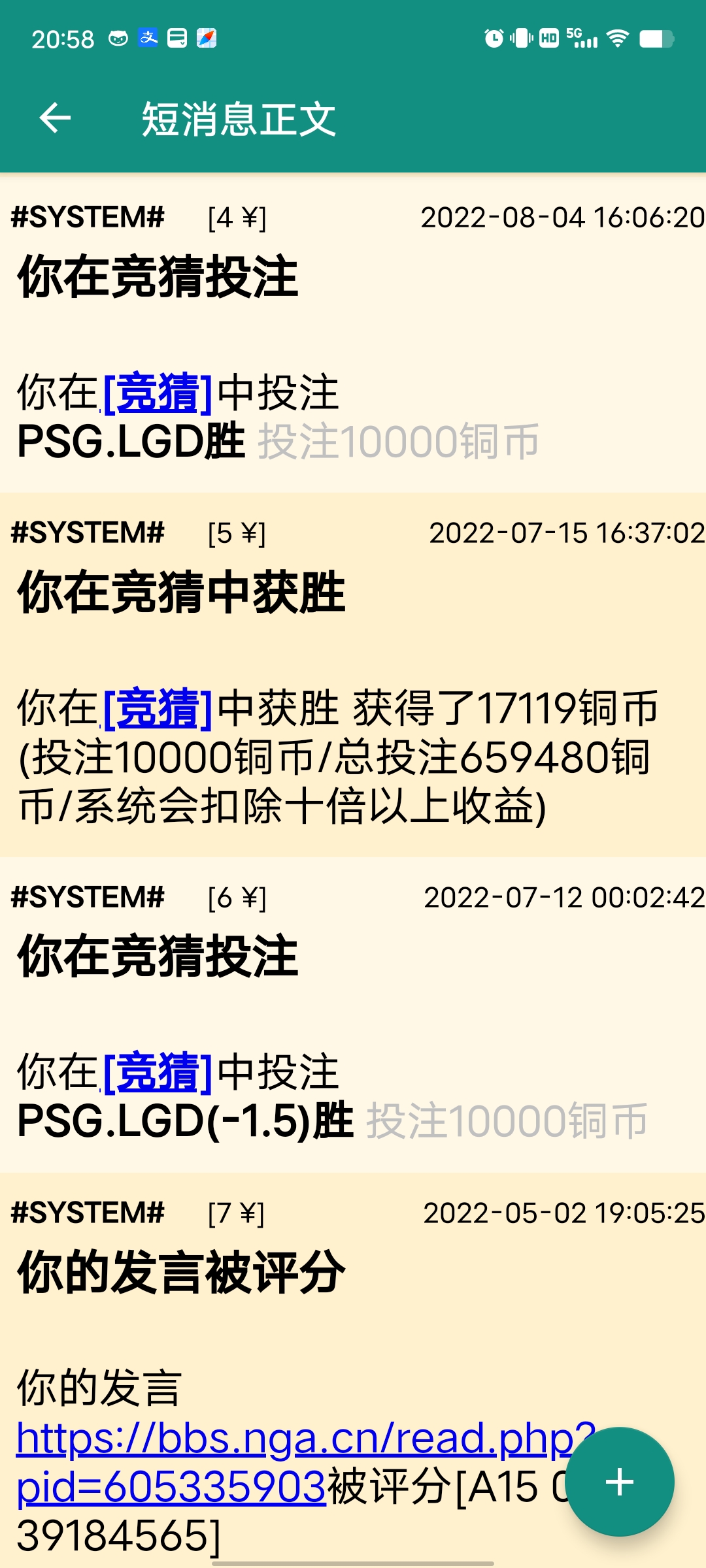The image size is (706, 1568).
Task: Tap the HD indicator in the status bar
Action: [x=548, y=39]
